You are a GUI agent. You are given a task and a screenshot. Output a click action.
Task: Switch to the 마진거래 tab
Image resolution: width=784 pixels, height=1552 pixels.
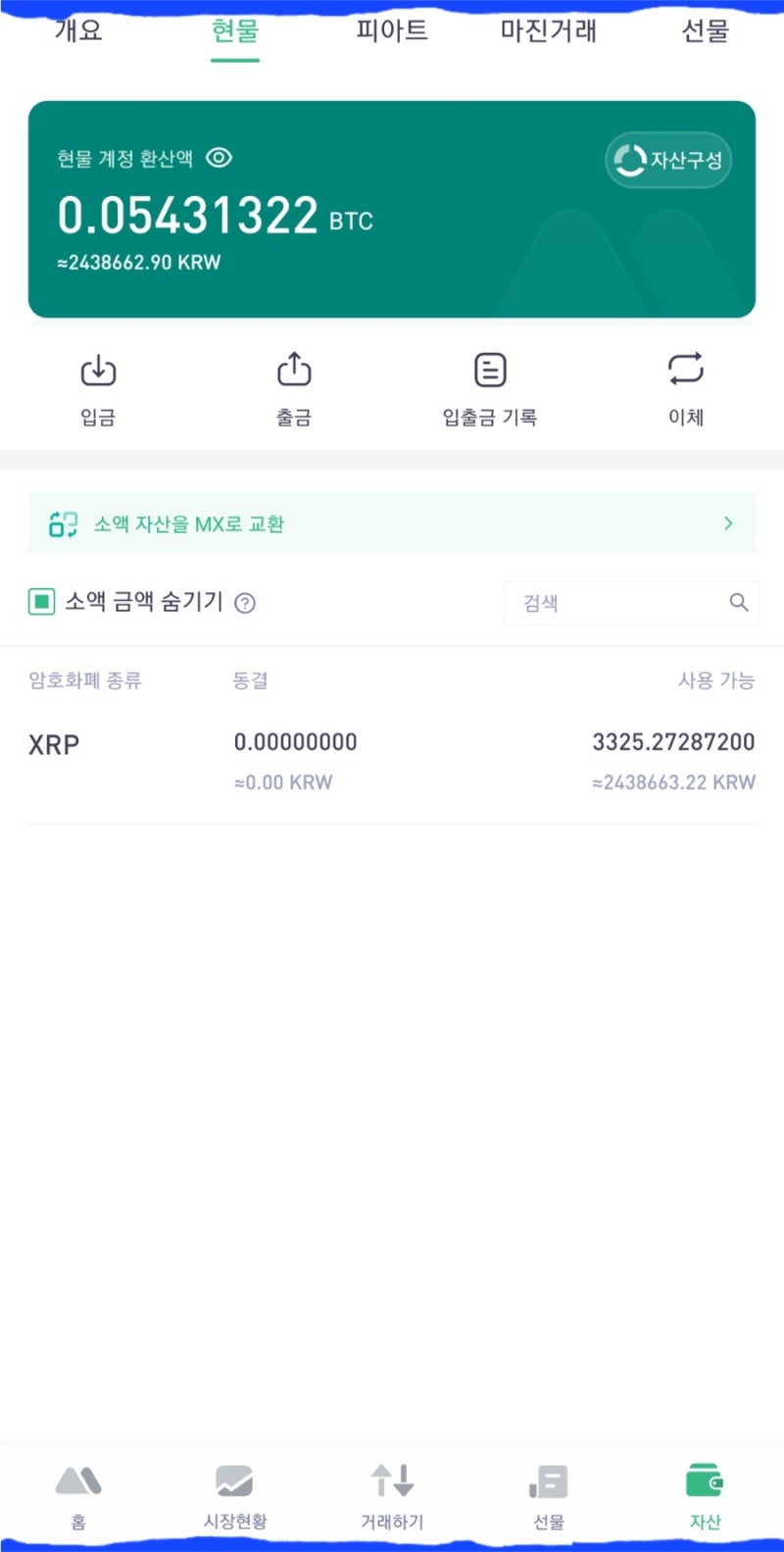(x=547, y=30)
